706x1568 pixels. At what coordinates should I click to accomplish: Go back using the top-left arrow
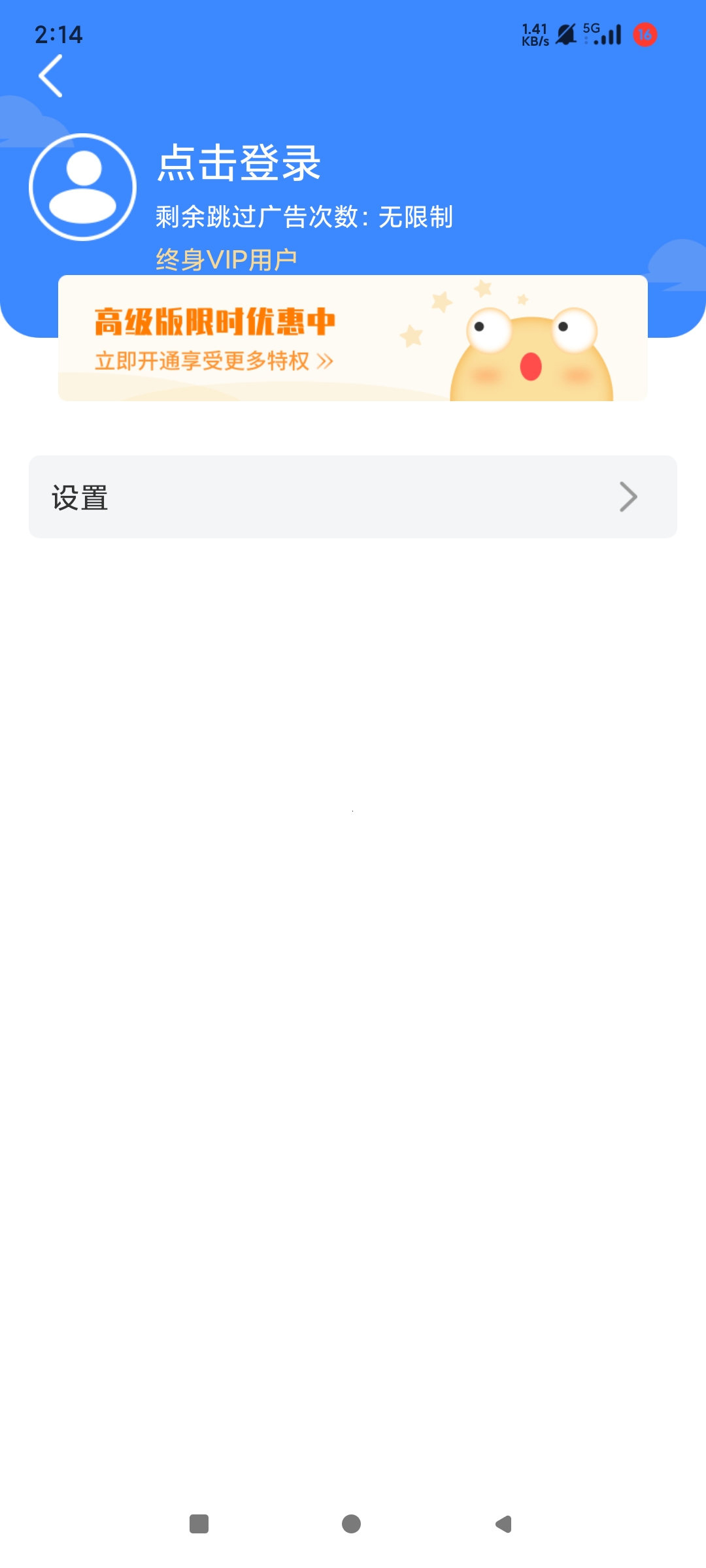coord(51,76)
